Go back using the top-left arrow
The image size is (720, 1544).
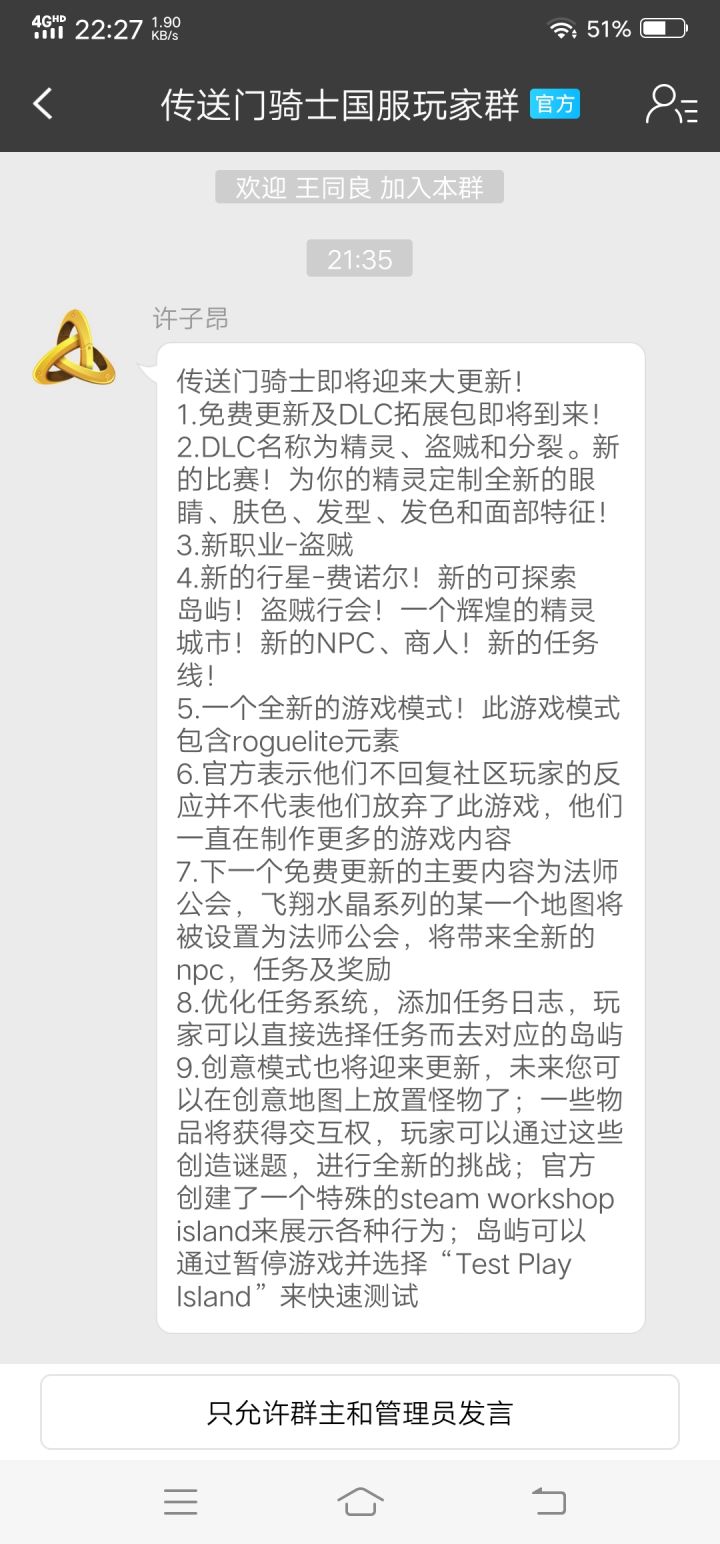pos(42,103)
